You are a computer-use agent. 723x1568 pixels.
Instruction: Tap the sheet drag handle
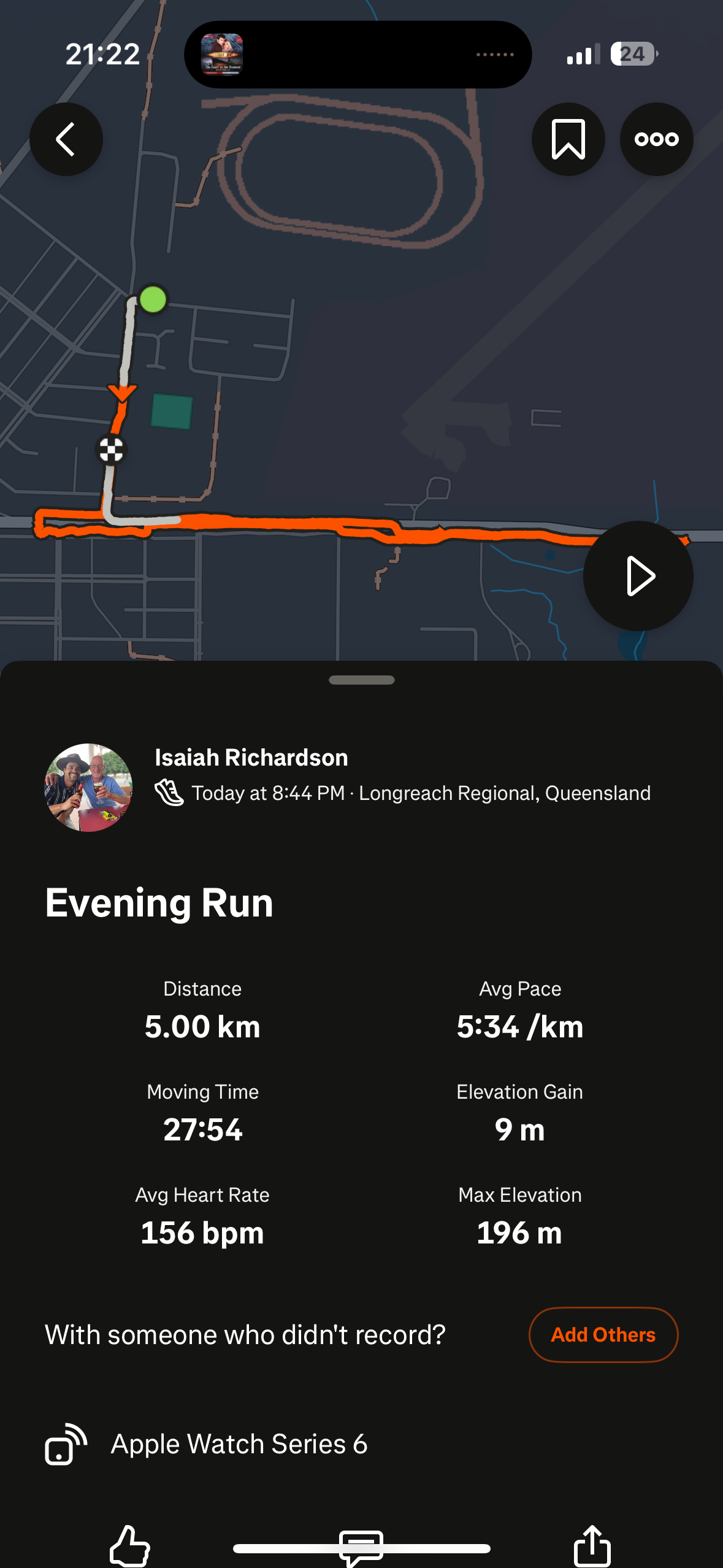point(361,680)
